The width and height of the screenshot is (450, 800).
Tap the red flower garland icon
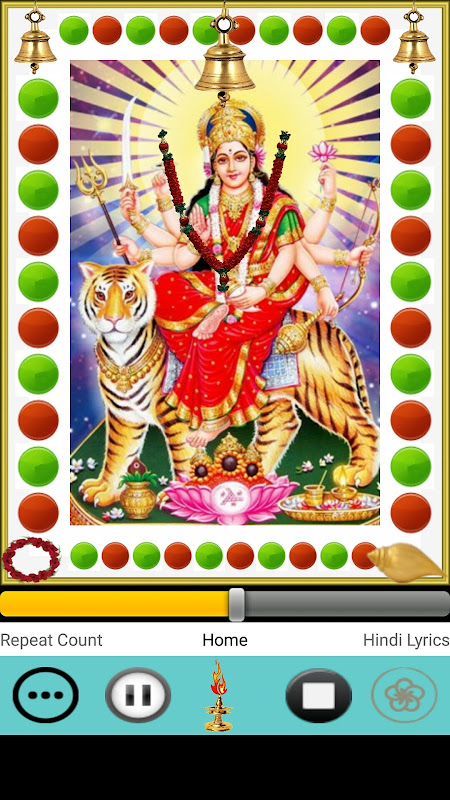(31, 559)
